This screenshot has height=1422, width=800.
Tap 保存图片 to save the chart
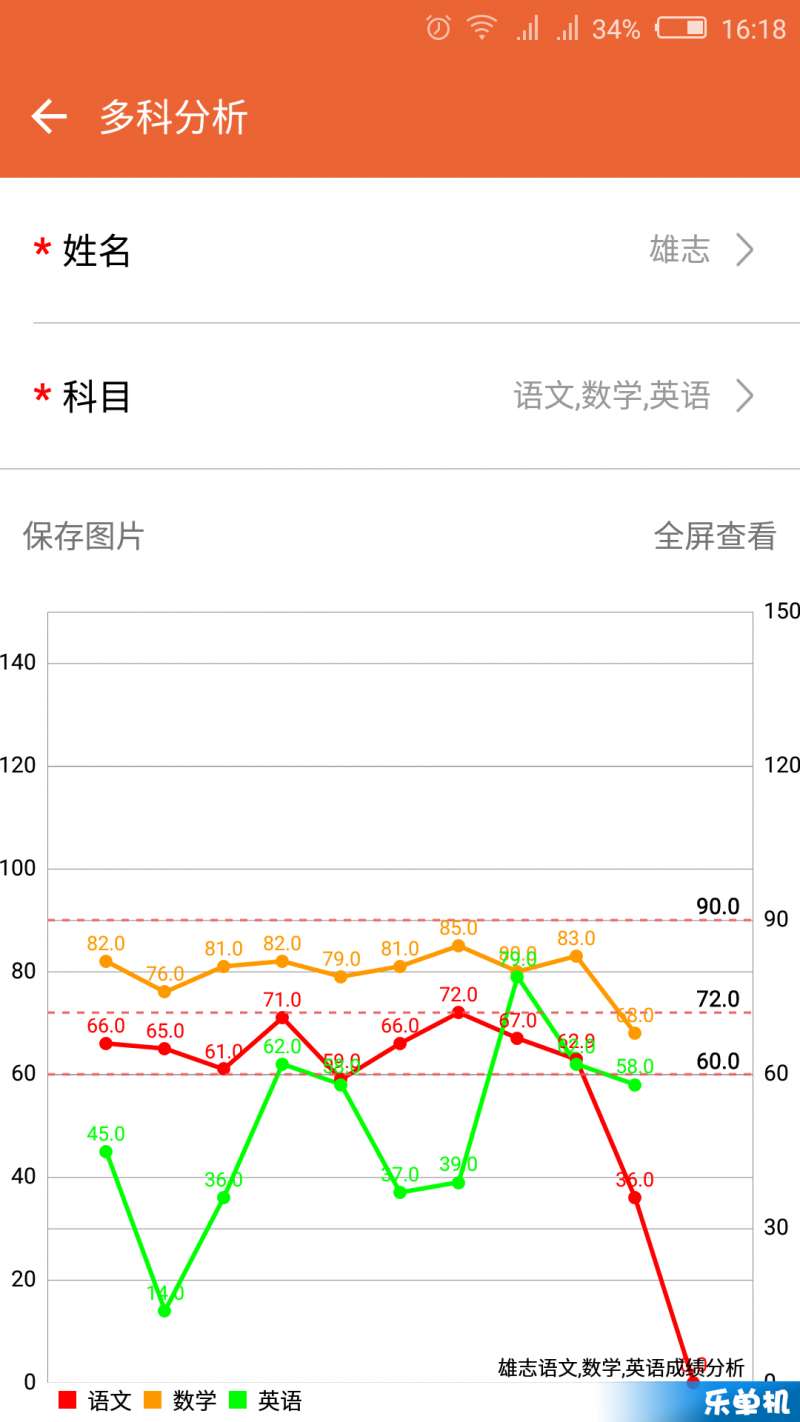coord(84,536)
